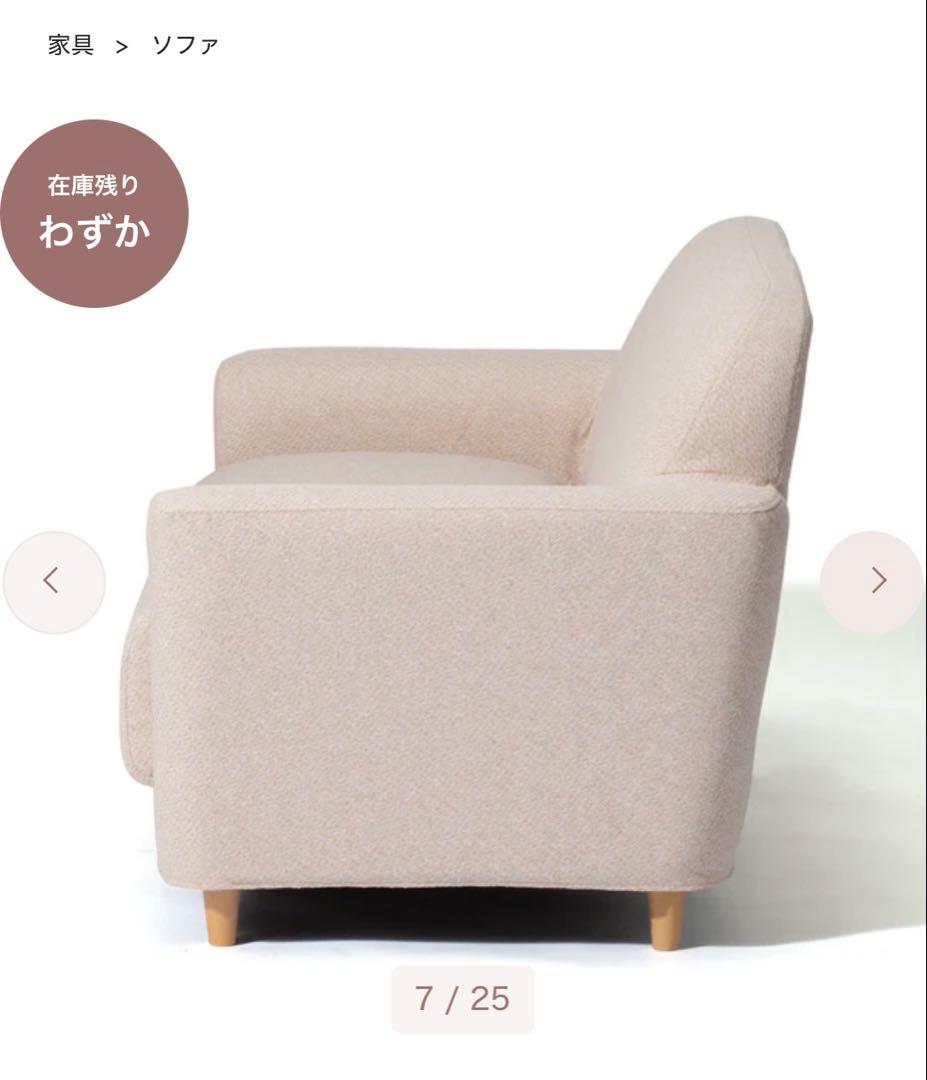This screenshot has width=927, height=1080.
Task: Open the ソファ breadcrumb category
Action: point(185,45)
